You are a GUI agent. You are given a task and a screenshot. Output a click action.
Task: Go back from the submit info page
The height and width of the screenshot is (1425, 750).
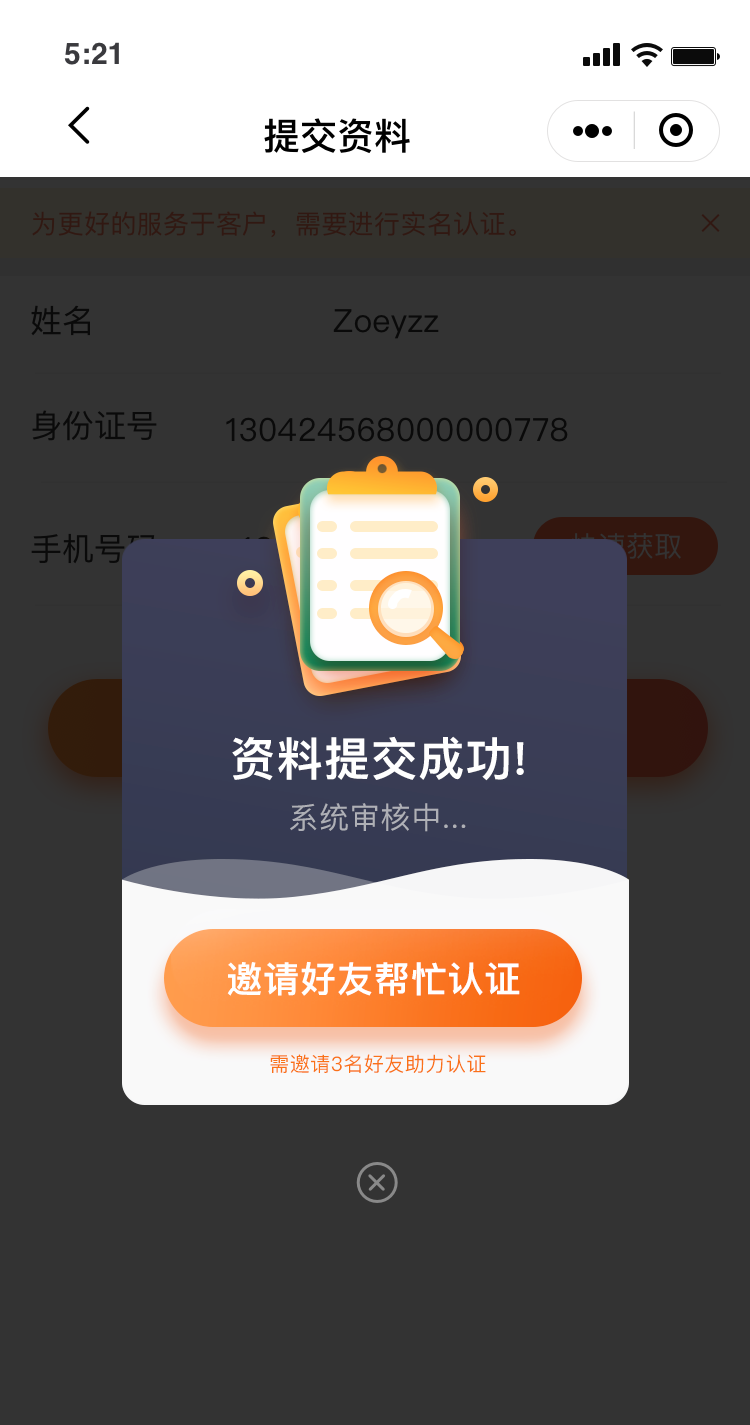tap(79, 126)
